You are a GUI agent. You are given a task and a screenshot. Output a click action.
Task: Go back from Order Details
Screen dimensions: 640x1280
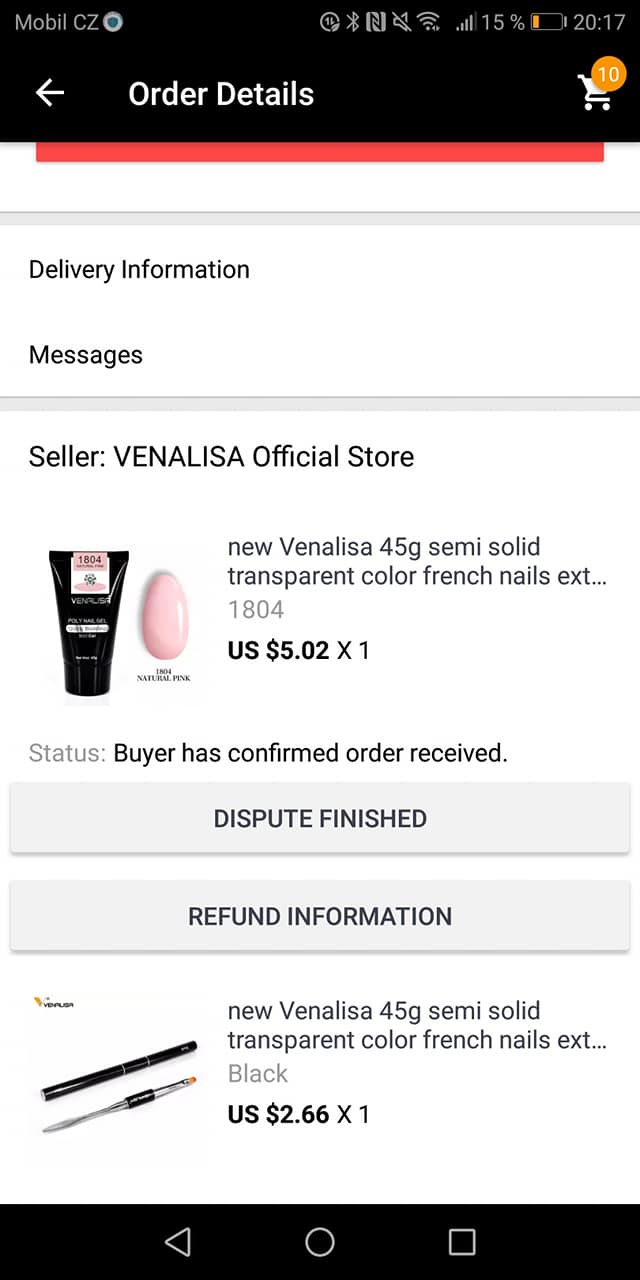click(x=49, y=93)
